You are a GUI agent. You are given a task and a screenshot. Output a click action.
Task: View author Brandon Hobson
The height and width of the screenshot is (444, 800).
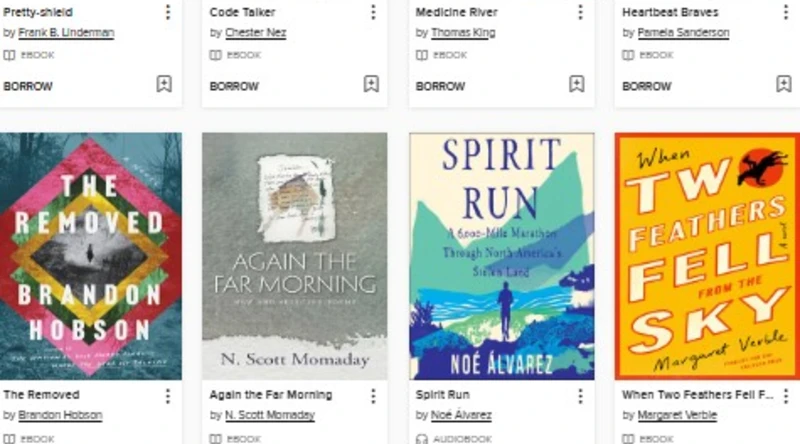pos(60,415)
